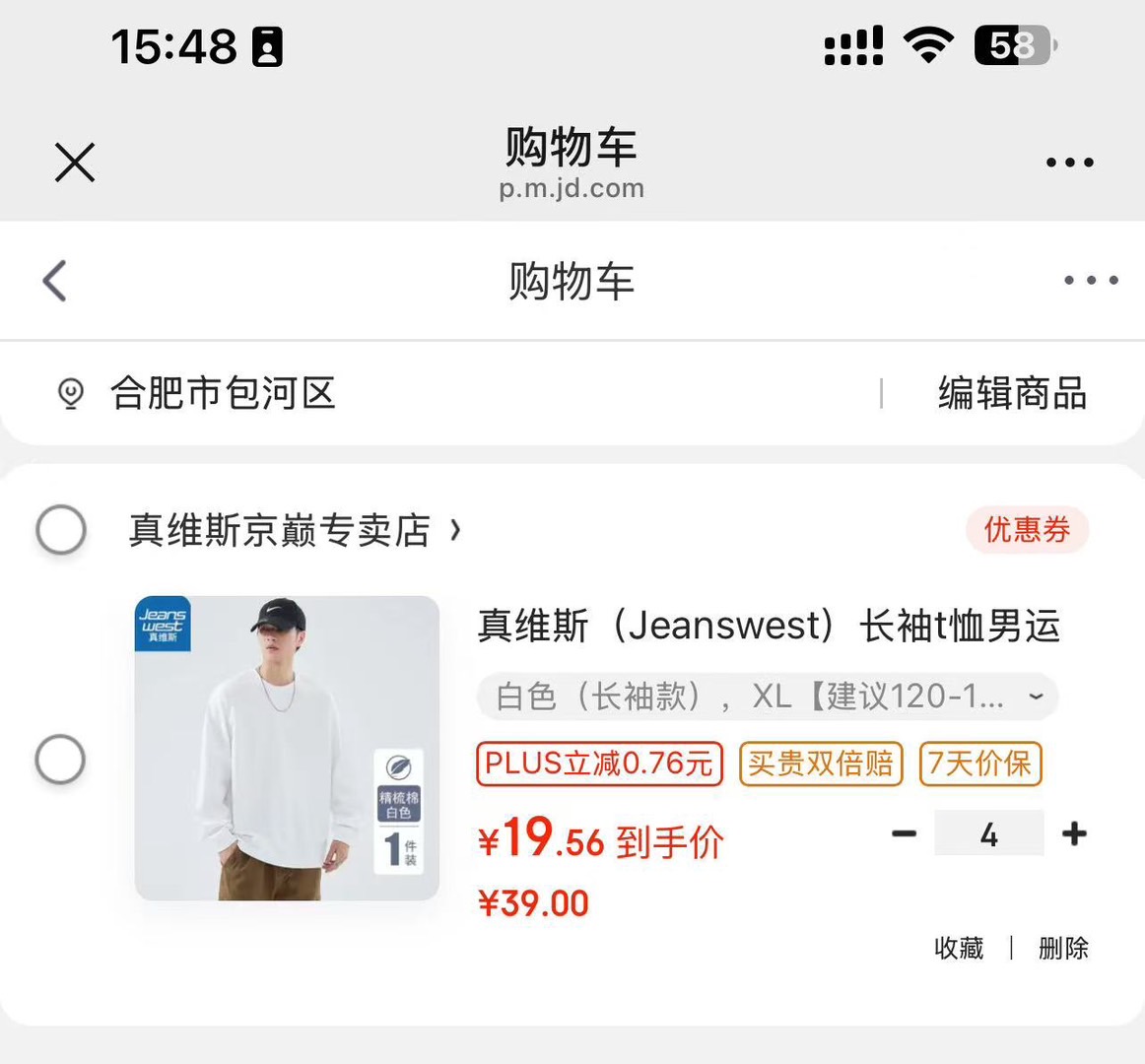Select all items from 真维斯京巅专卖店
The height and width of the screenshot is (1064, 1145).
[61, 530]
